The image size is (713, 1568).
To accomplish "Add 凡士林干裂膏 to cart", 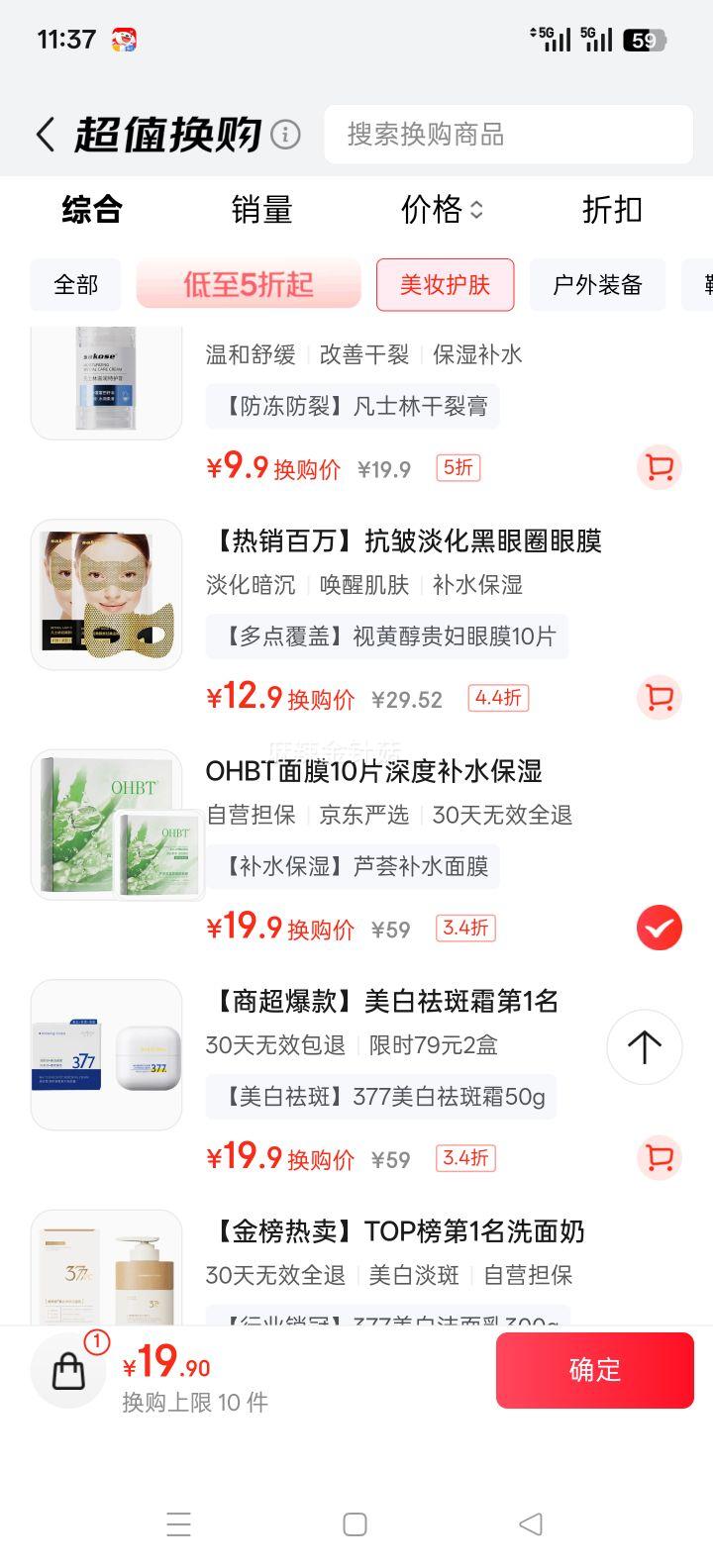I will tap(659, 468).
